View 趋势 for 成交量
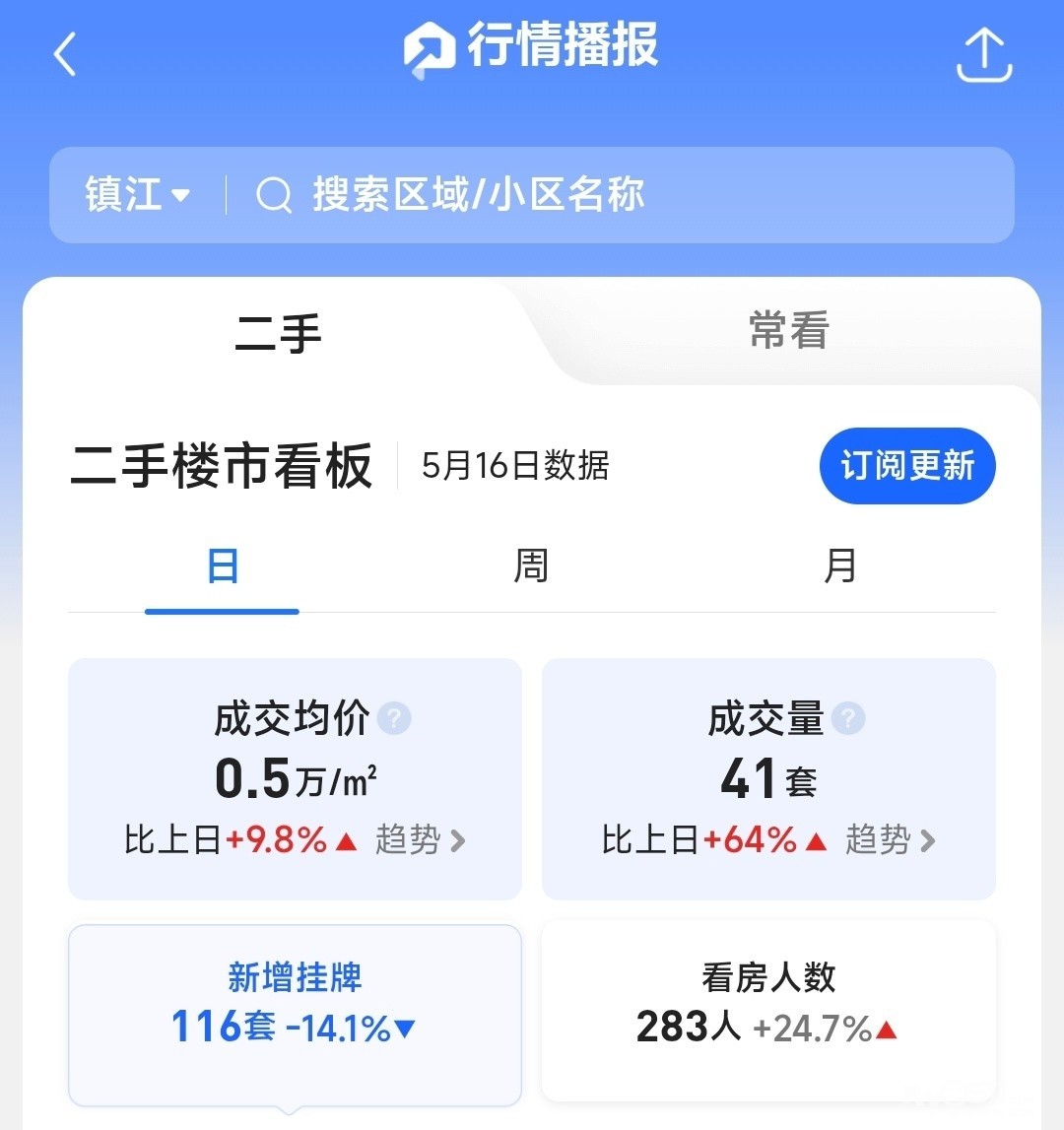Viewport: 1064px width, 1130px height. [891, 840]
